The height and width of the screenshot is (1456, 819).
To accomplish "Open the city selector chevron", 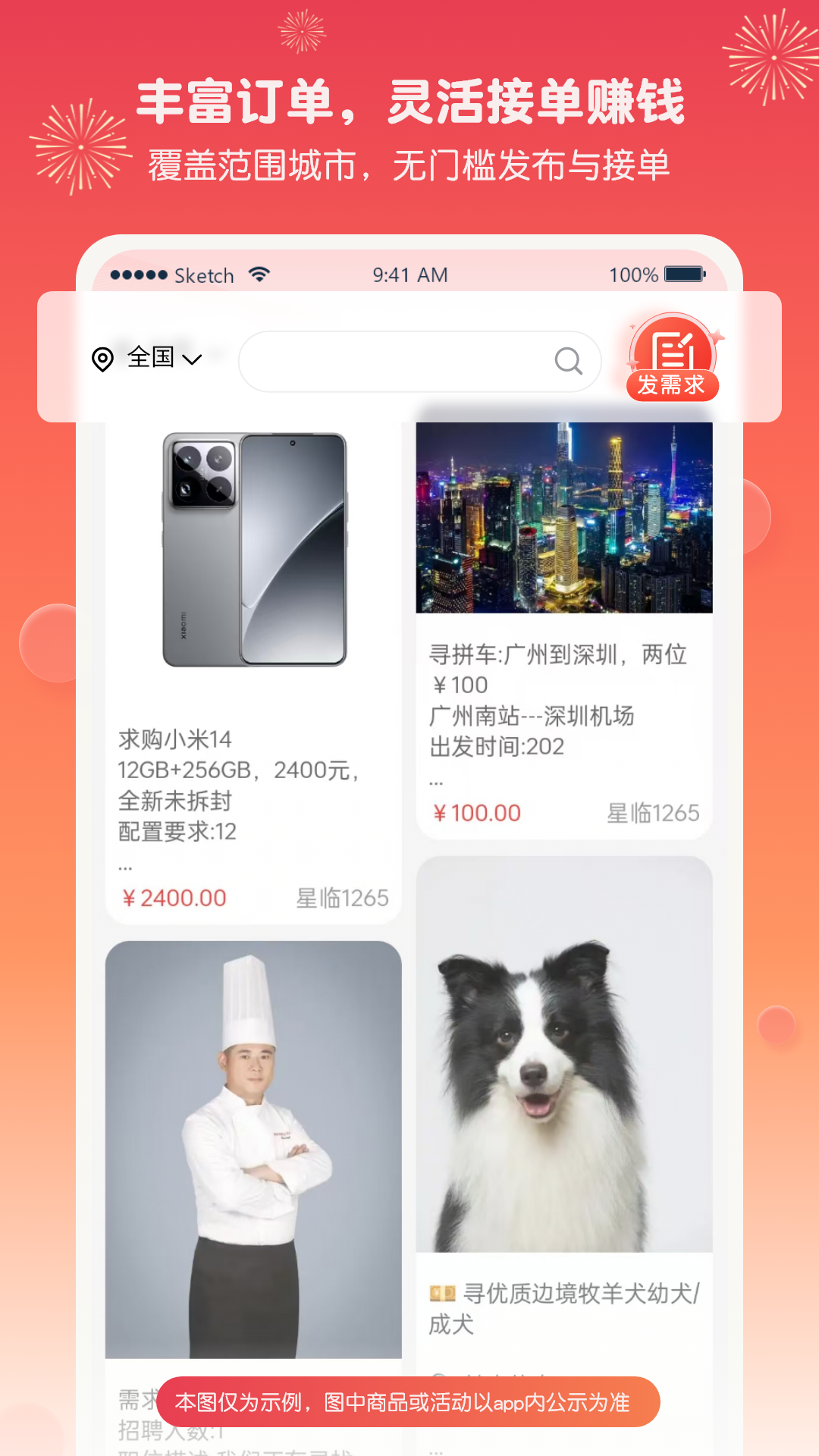I will (x=192, y=360).
